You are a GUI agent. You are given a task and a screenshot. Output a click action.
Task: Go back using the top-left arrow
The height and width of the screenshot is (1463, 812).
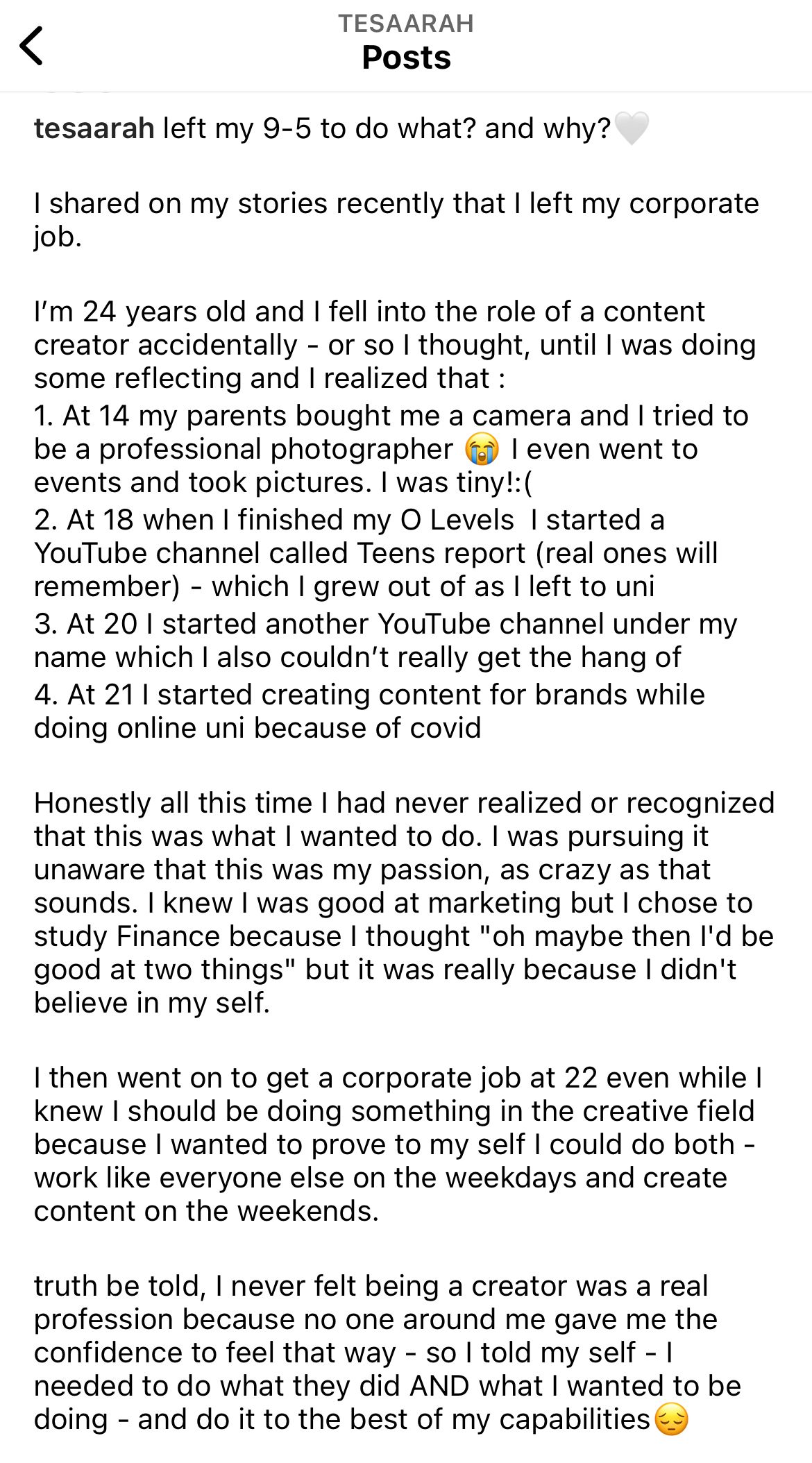[32, 46]
